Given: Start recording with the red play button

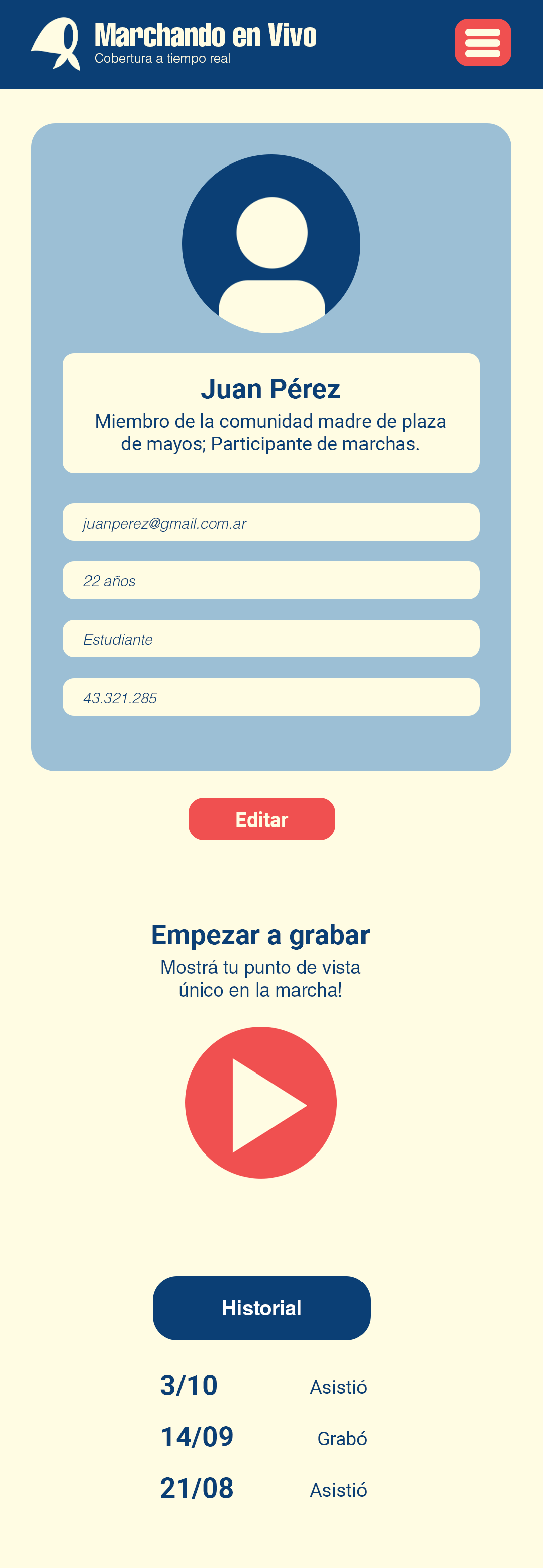Looking at the screenshot, I should coord(261,1103).
